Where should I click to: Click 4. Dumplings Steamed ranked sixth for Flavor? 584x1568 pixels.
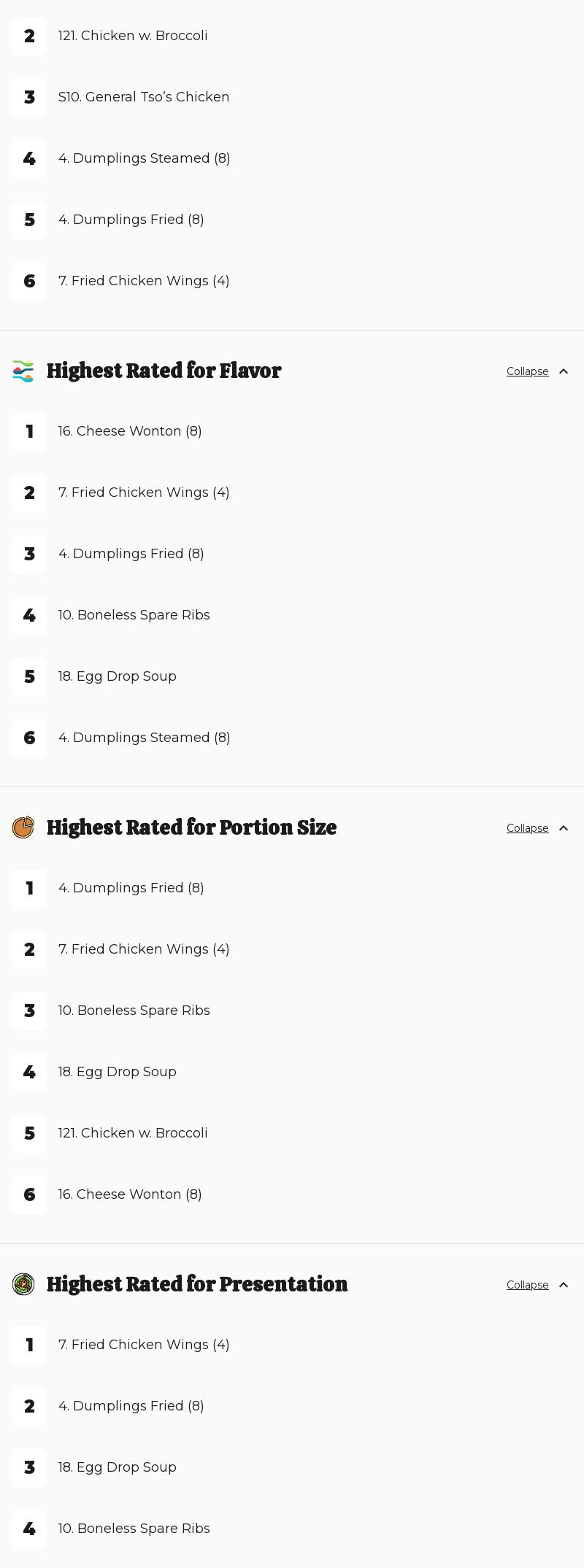point(144,738)
